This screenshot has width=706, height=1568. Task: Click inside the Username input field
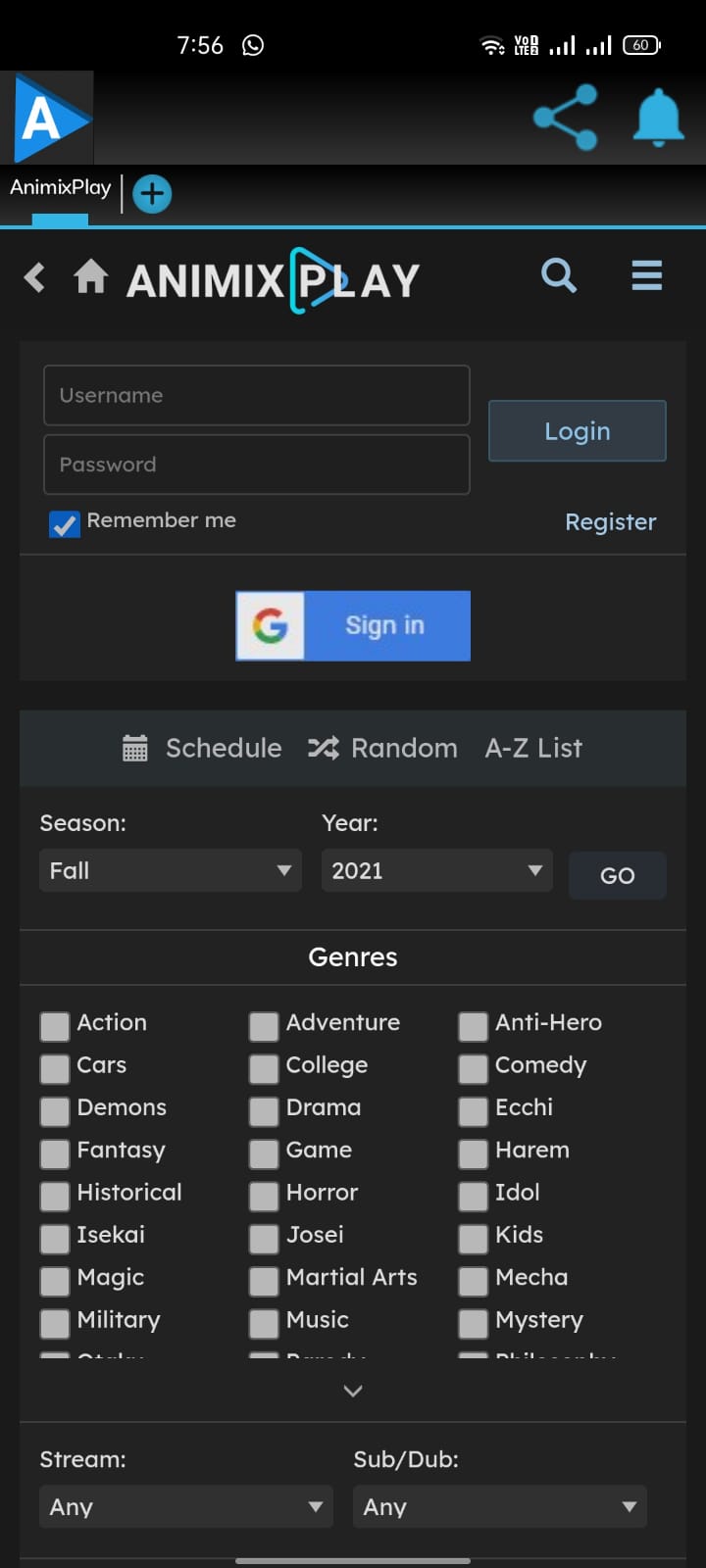[x=256, y=395]
